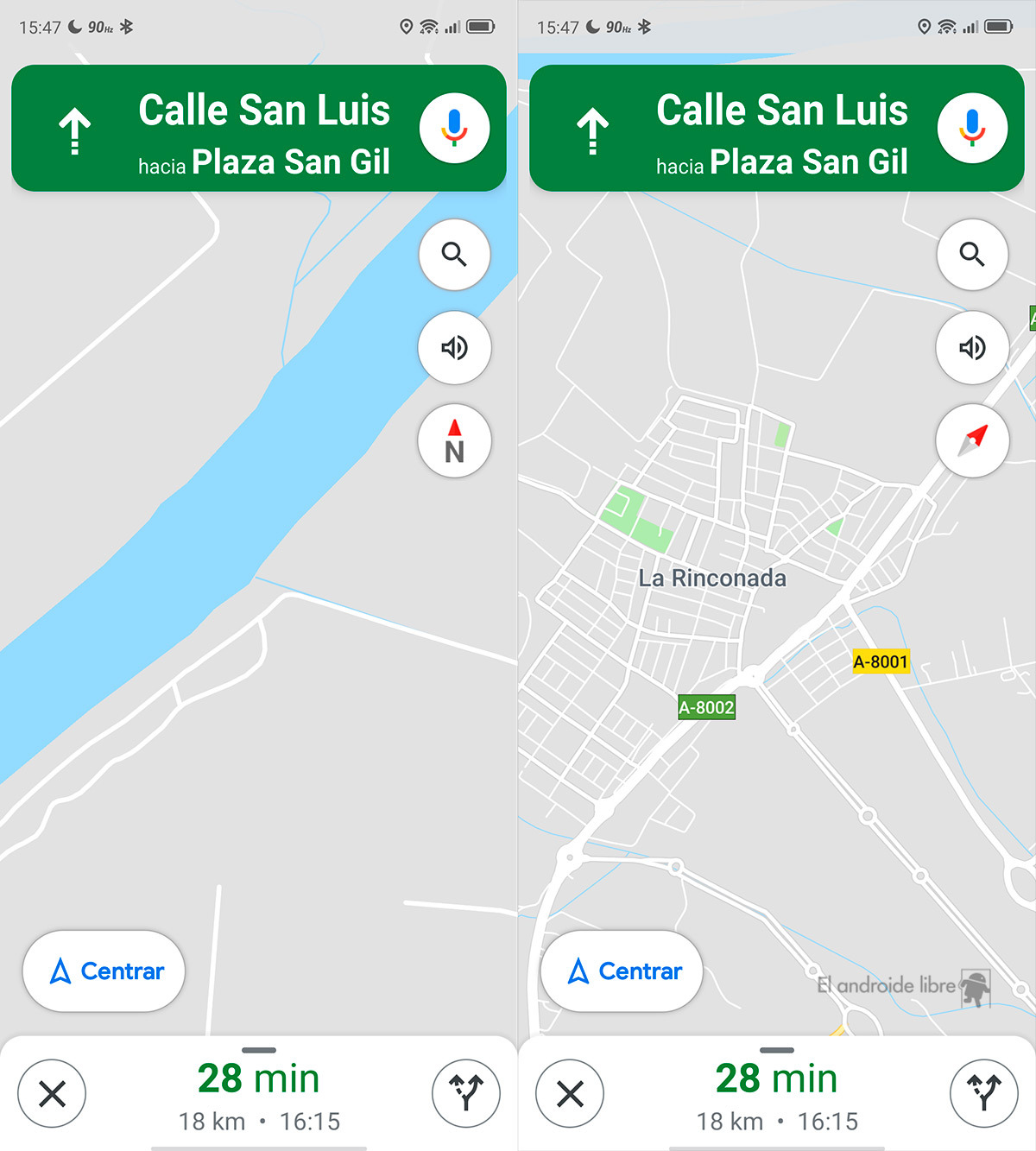Open route options on the right screen
Screen dimensions: 1036x1151
click(x=984, y=1094)
